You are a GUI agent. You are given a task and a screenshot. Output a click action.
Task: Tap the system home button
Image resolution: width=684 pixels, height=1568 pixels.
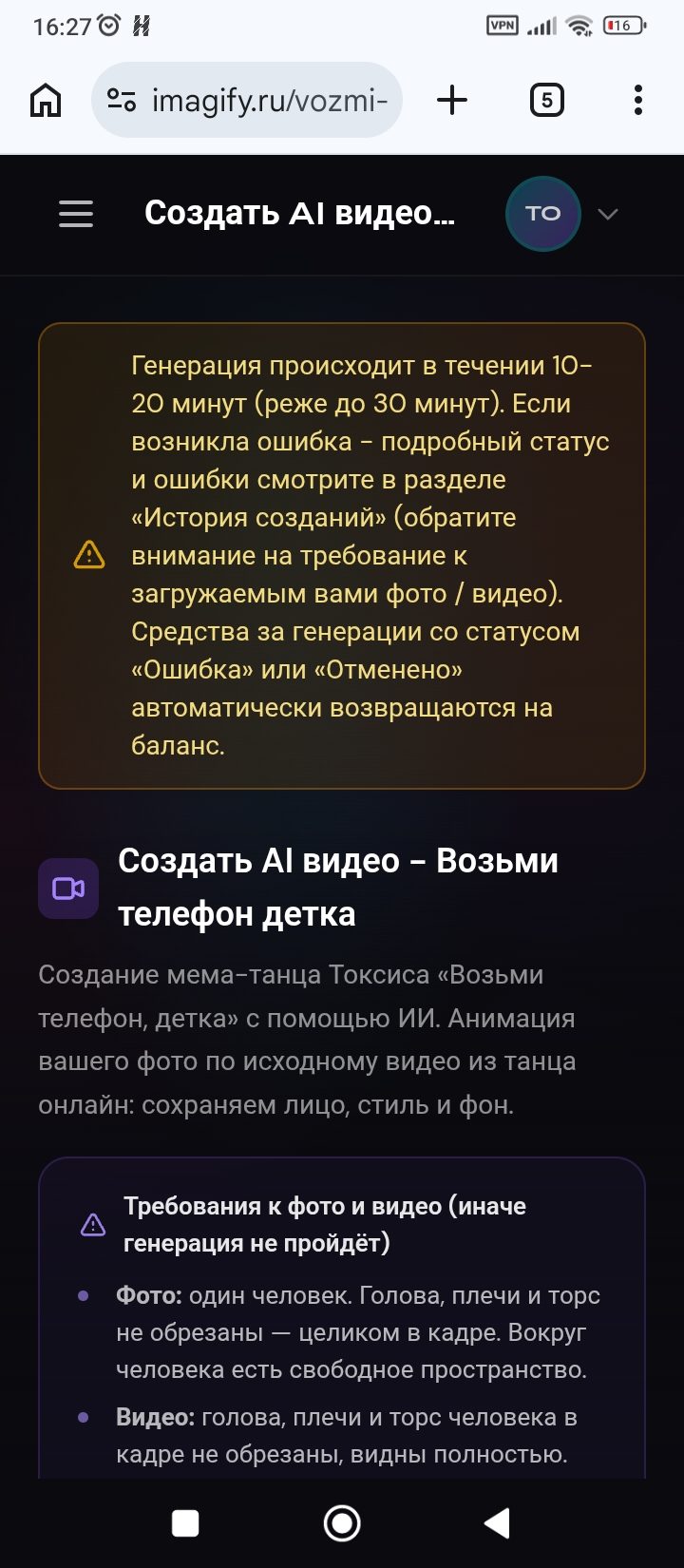pos(342,1522)
